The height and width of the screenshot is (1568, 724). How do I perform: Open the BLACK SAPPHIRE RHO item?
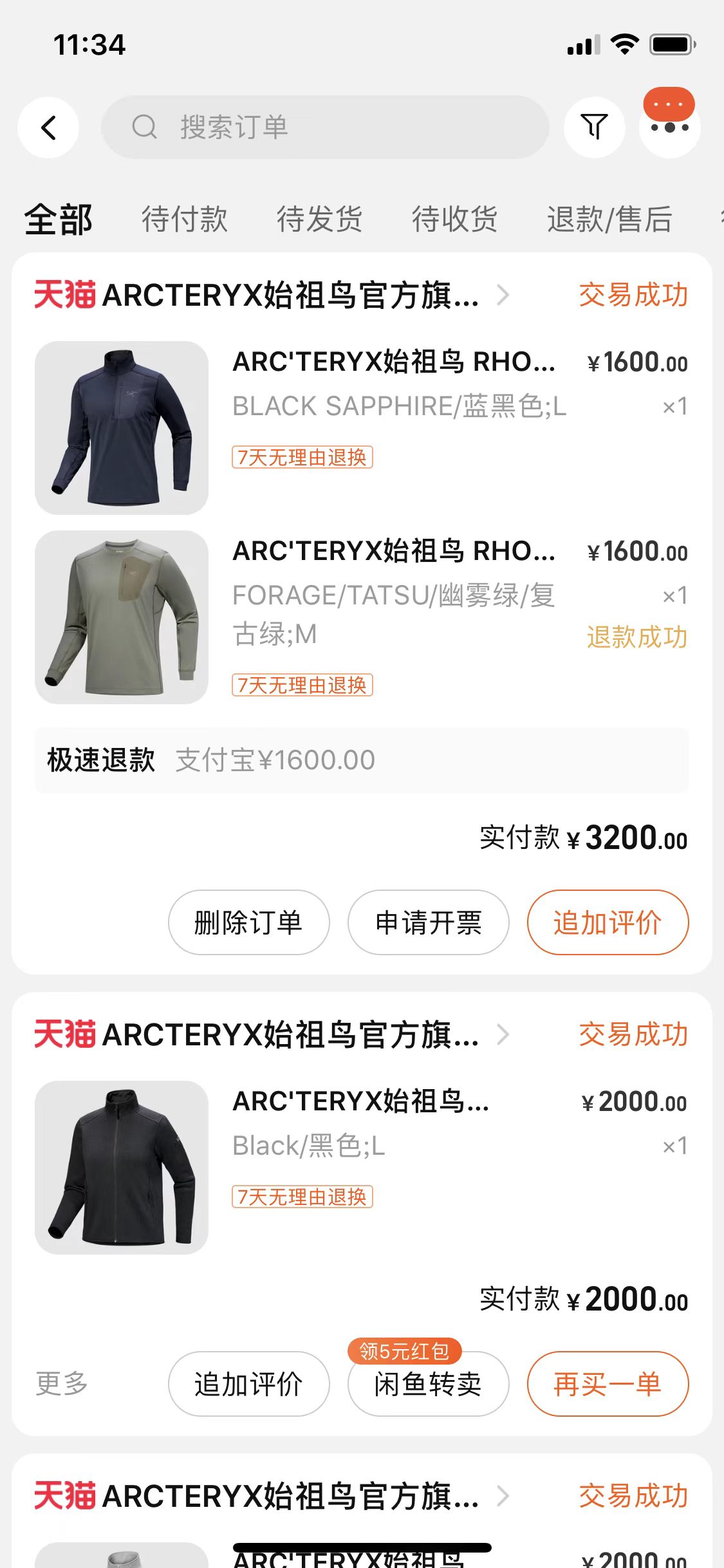[362, 428]
